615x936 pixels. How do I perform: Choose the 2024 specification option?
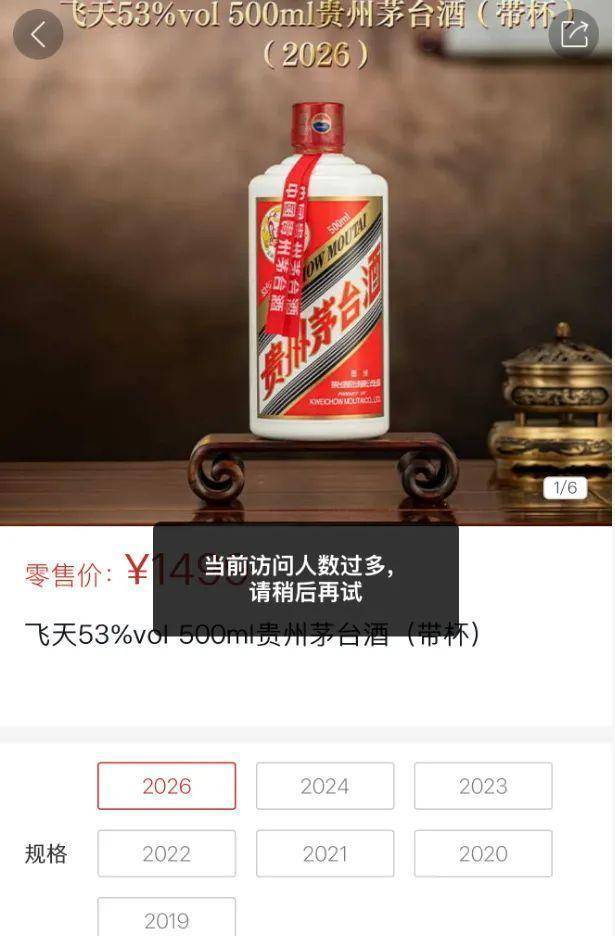click(x=325, y=786)
